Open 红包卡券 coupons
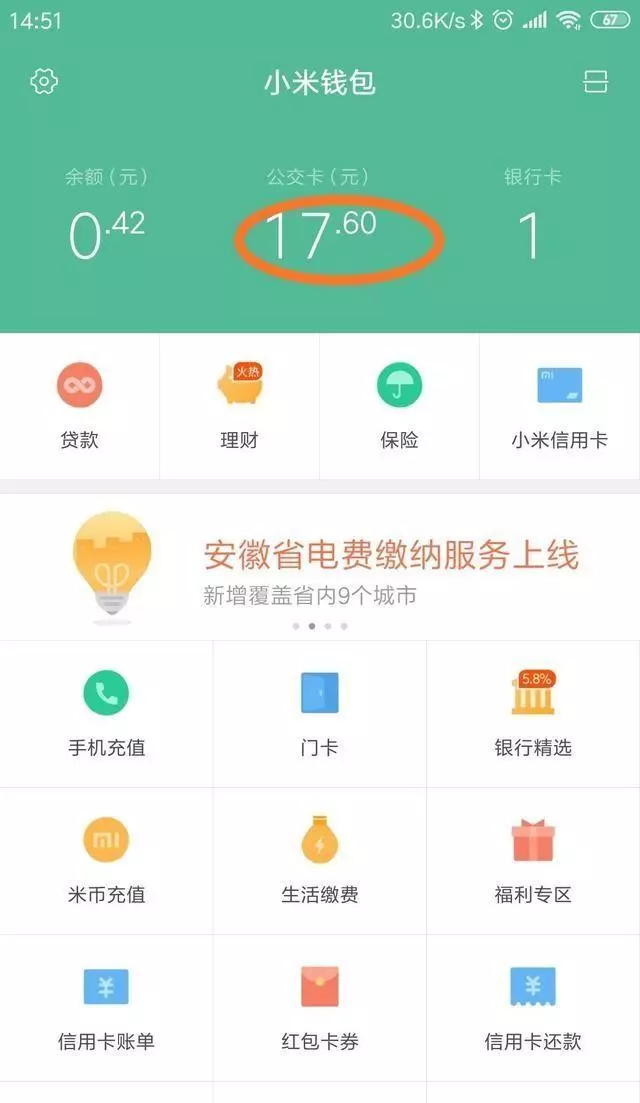Image resolution: width=640 pixels, height=1103 pixels. 319,1008
